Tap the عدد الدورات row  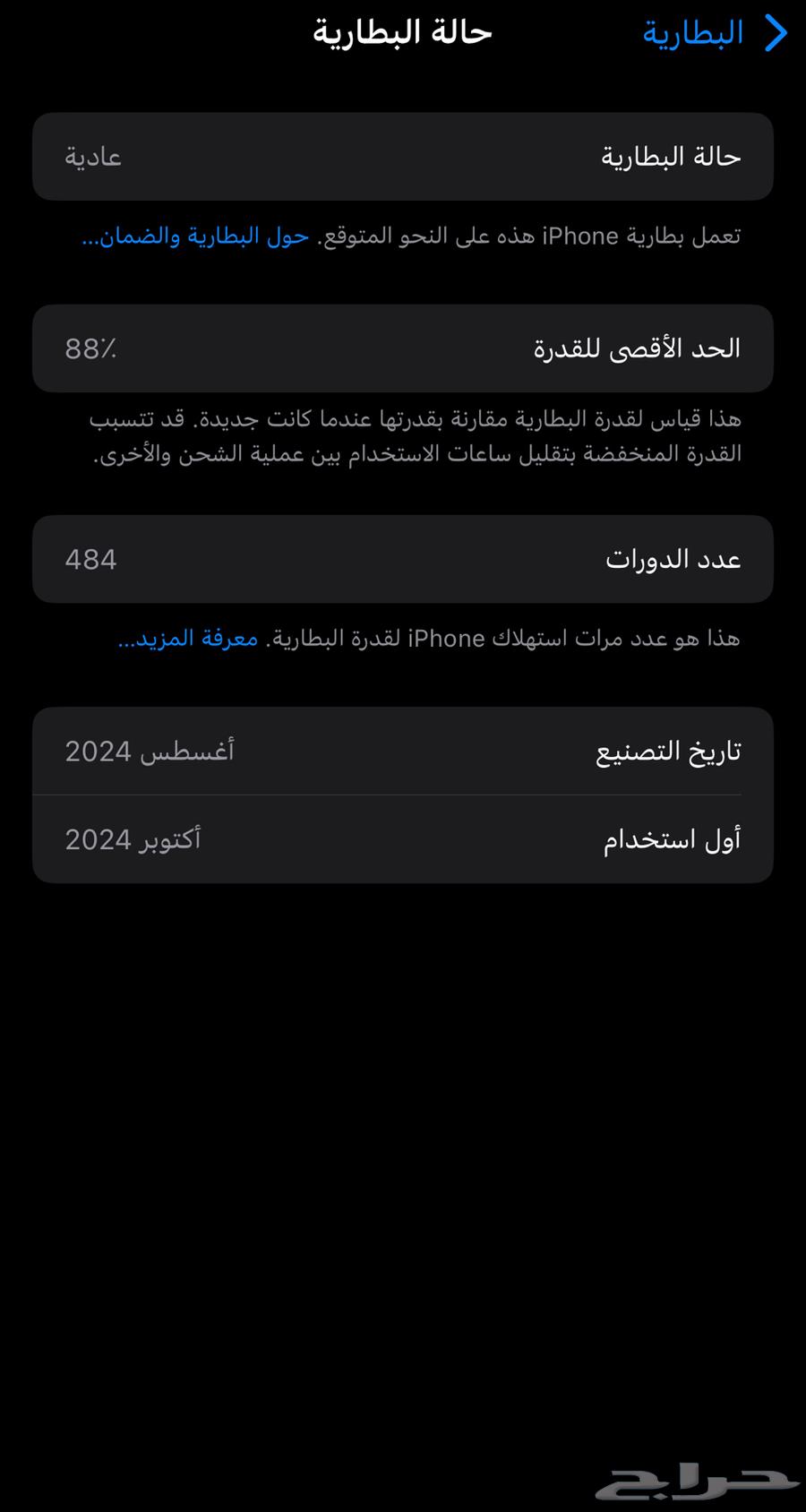[403, 559]
